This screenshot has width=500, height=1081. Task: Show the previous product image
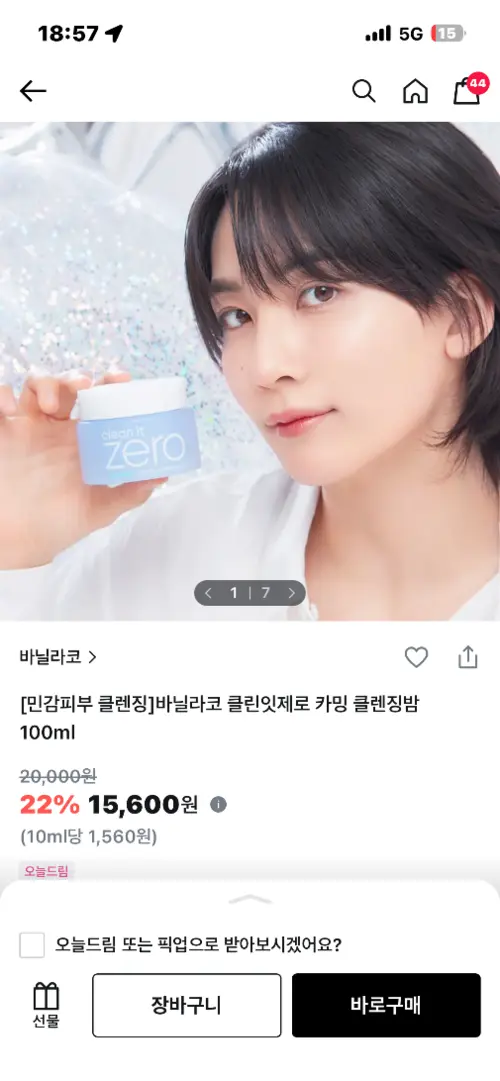tap(208, 593)
